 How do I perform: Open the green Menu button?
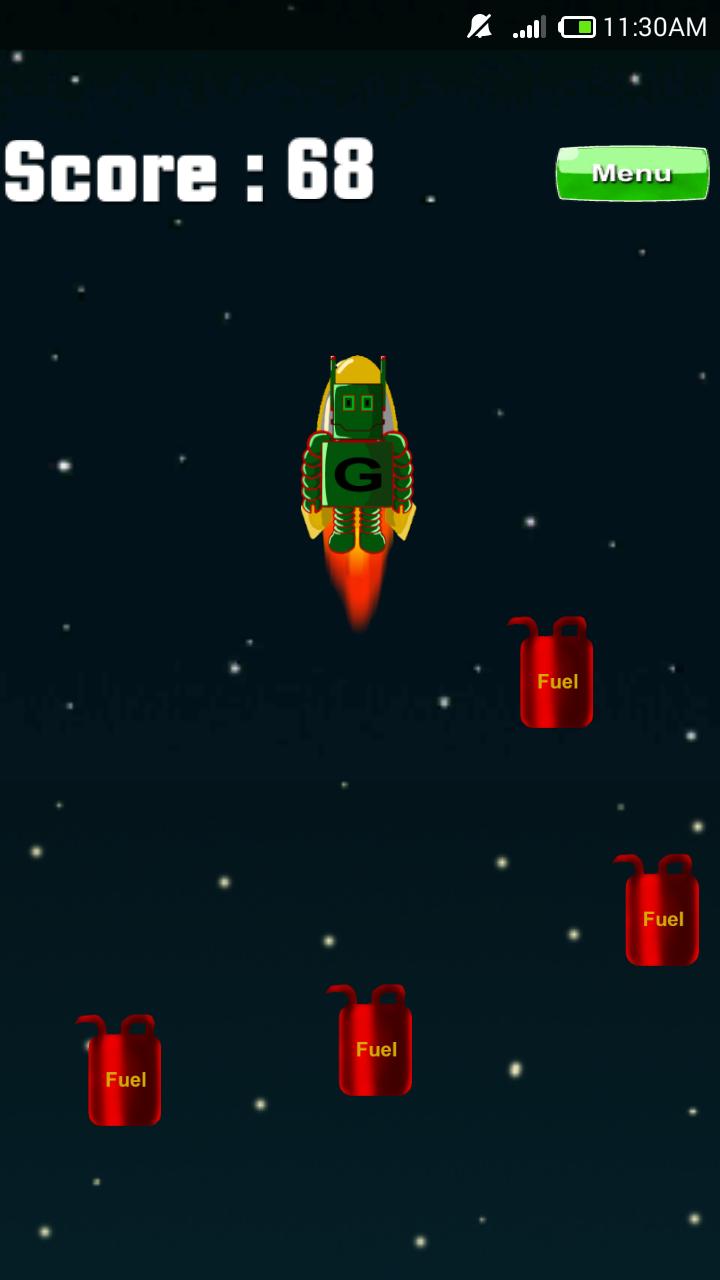tap(632, 173)
